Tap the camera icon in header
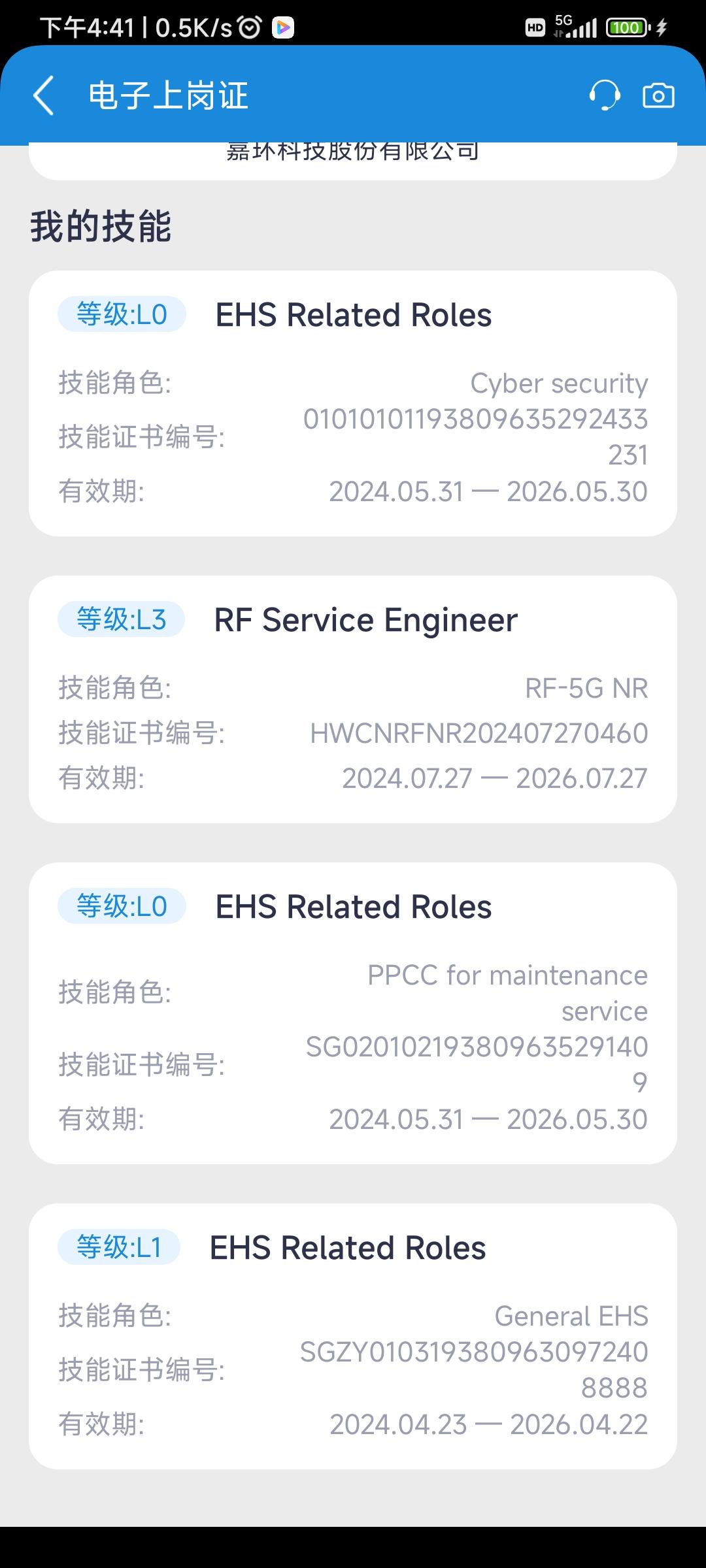Image resolution: width=706 pixels, height=1568 pixels. 658,95
